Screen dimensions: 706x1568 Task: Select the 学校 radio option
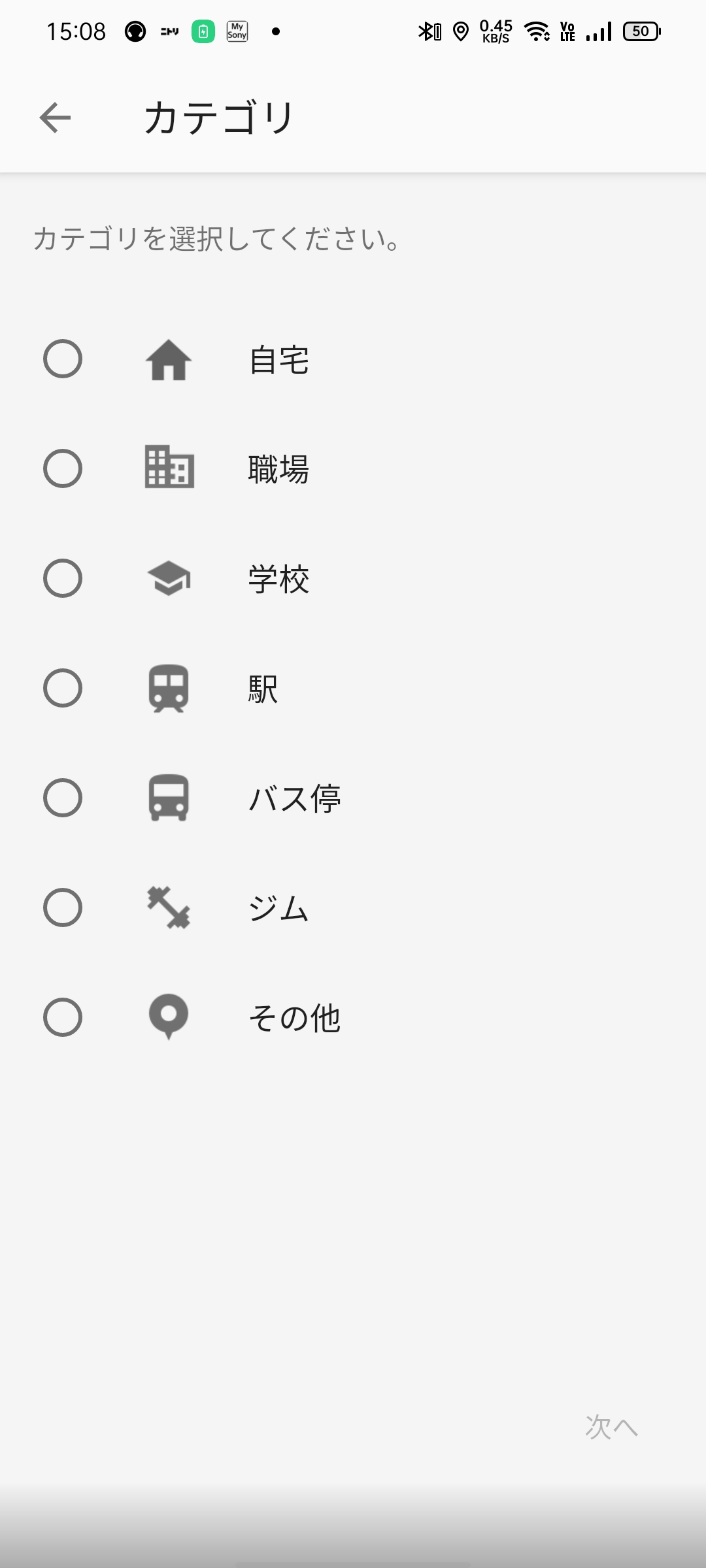[x=63, y=578]
